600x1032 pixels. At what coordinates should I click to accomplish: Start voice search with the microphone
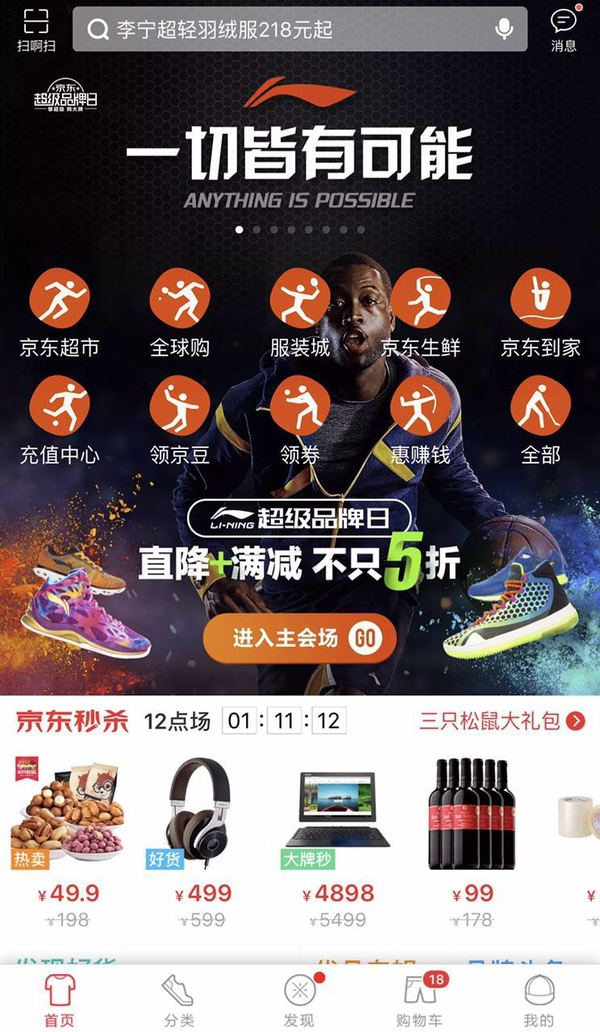(504, 30)
